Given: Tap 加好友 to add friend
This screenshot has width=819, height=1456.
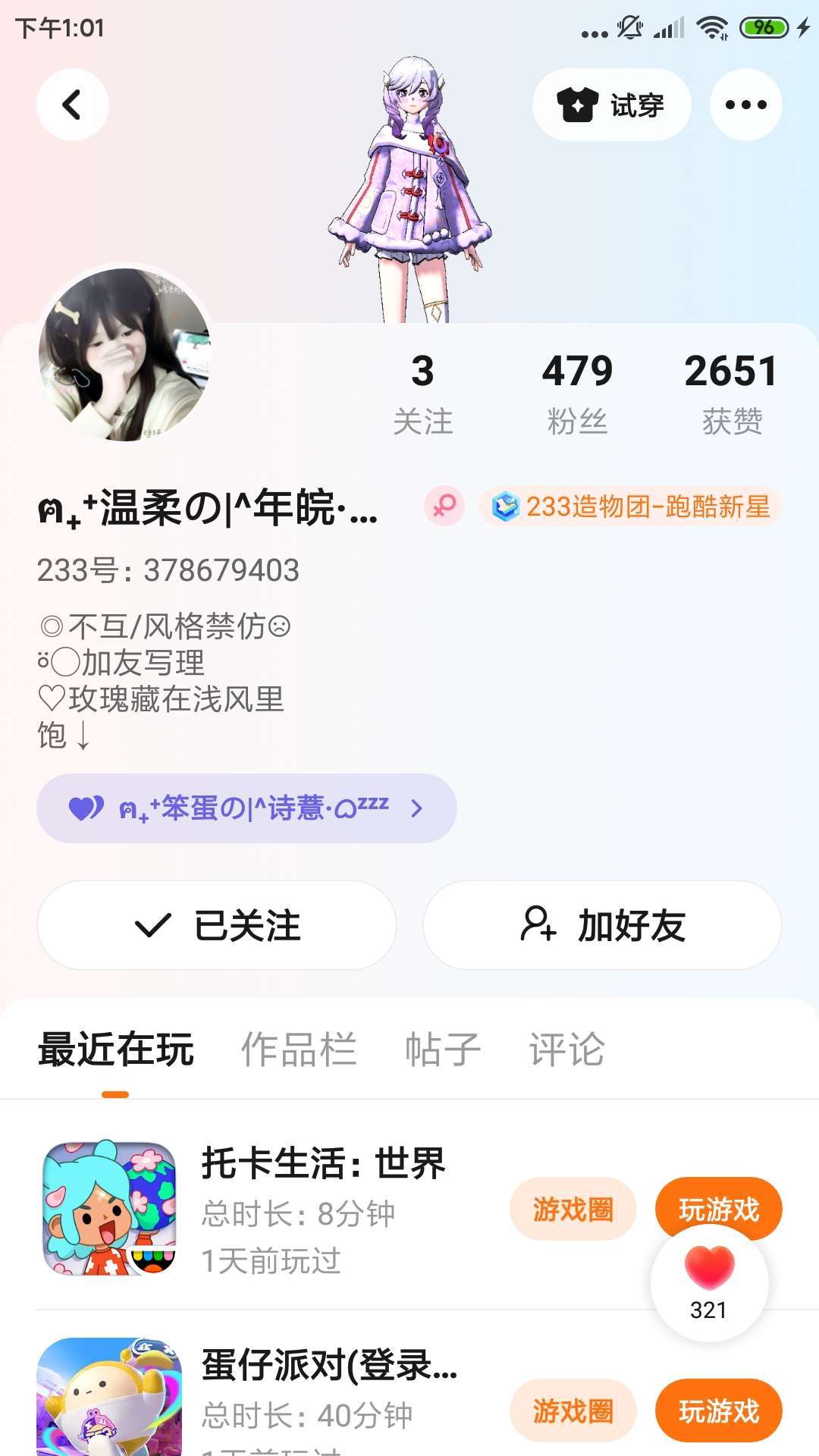Looking at the screenshot, I should coord(602,925).
